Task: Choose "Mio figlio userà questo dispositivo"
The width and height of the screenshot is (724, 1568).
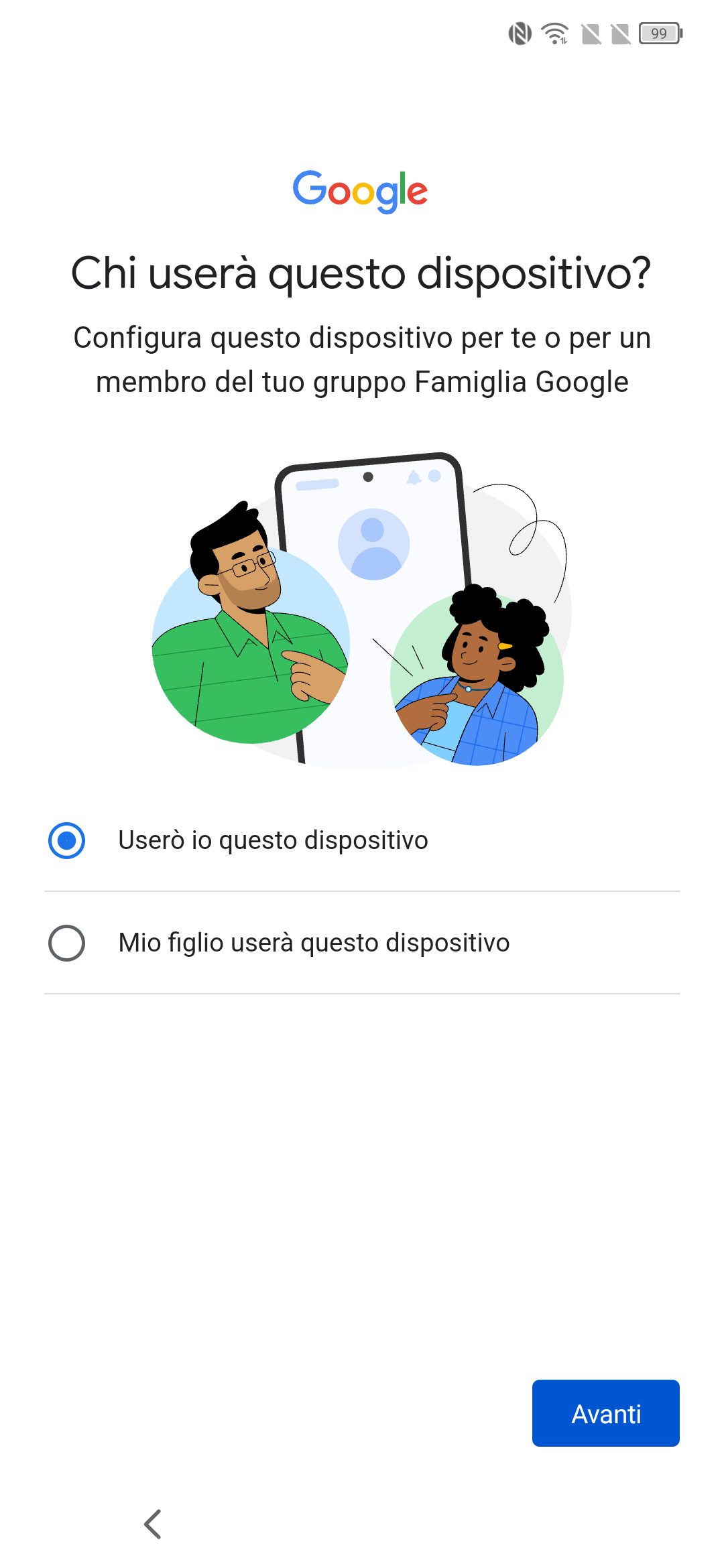Action: (362, 943)
